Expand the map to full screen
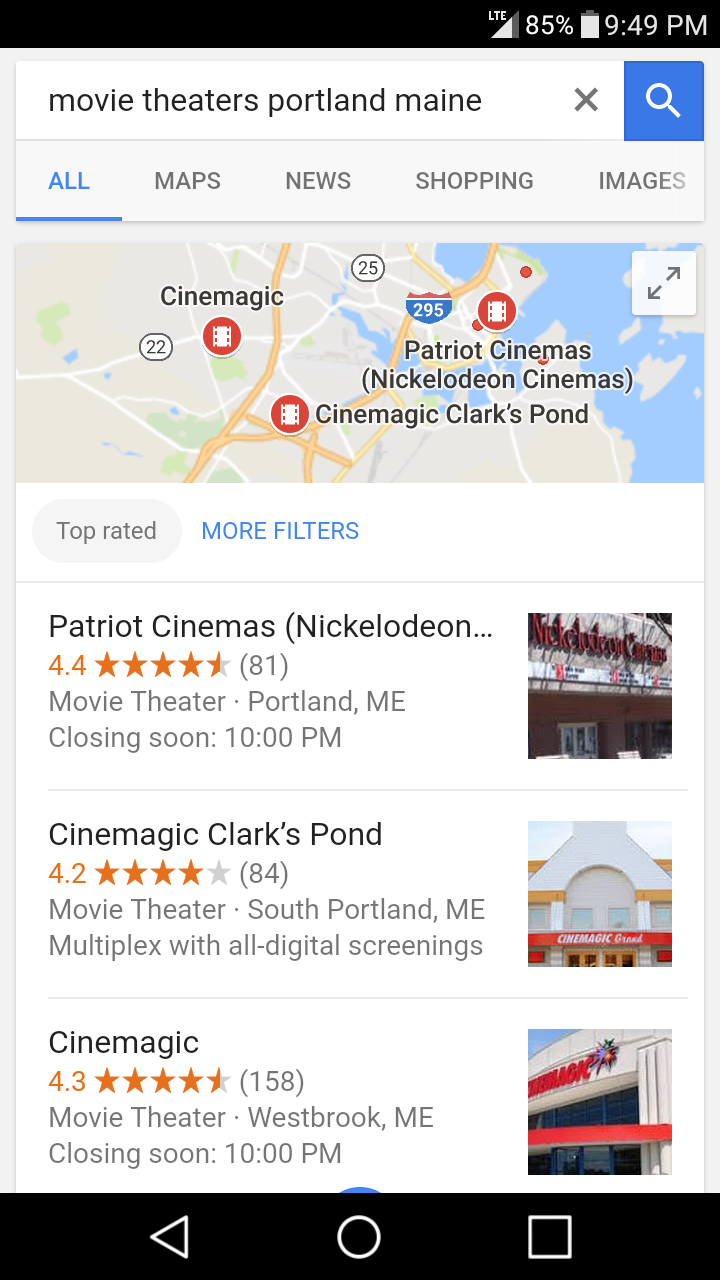Viewport: 720px width, 1280px height. point(663,283)
